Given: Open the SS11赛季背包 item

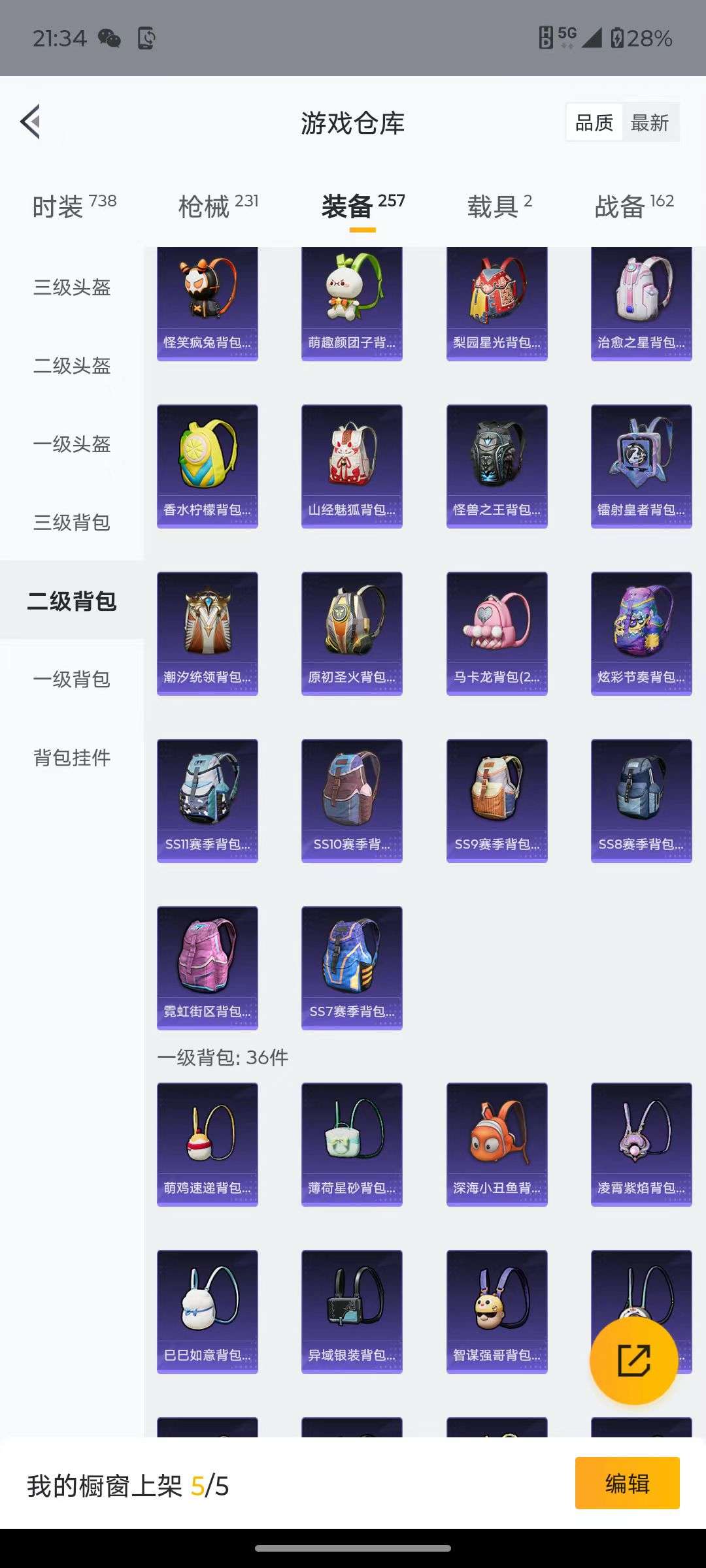Looking at the screenshot, I should click(x=207, y=797).
